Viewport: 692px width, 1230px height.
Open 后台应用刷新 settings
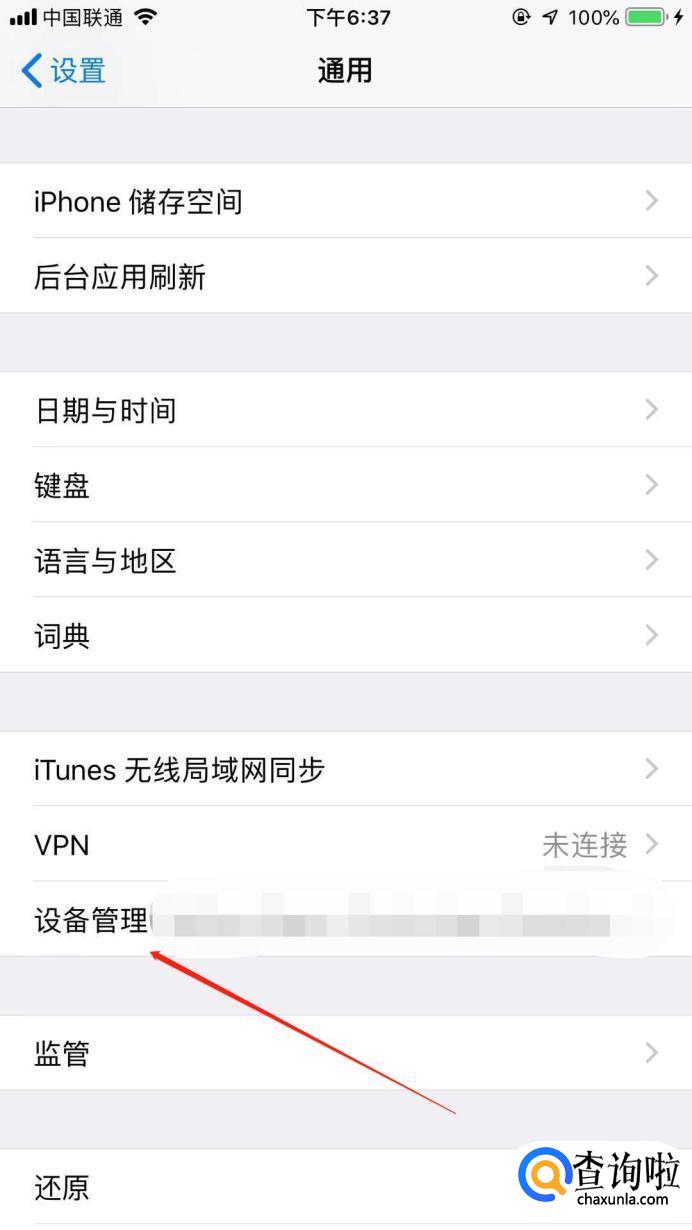(346, 276)
